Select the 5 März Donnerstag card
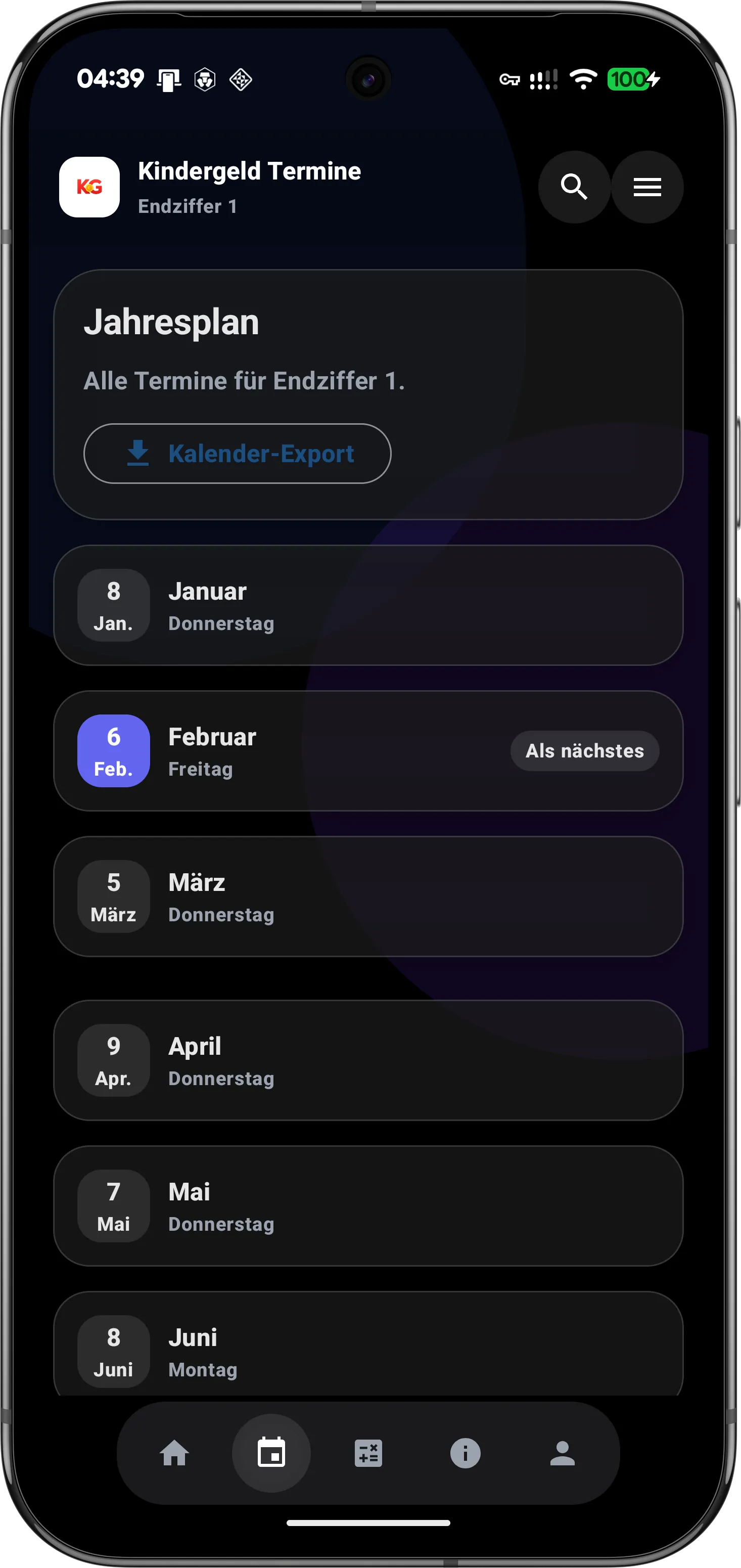This screenshot has height=1568, width=741. click(x=368, y=897)
